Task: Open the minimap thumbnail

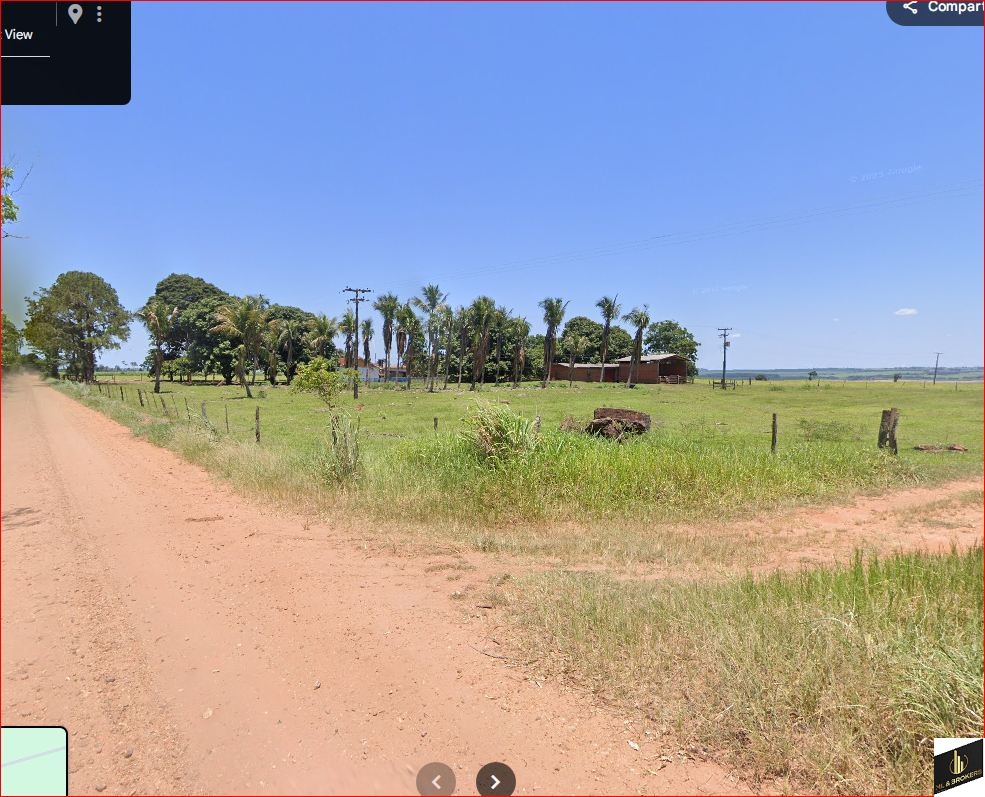Action: point(33,762)
